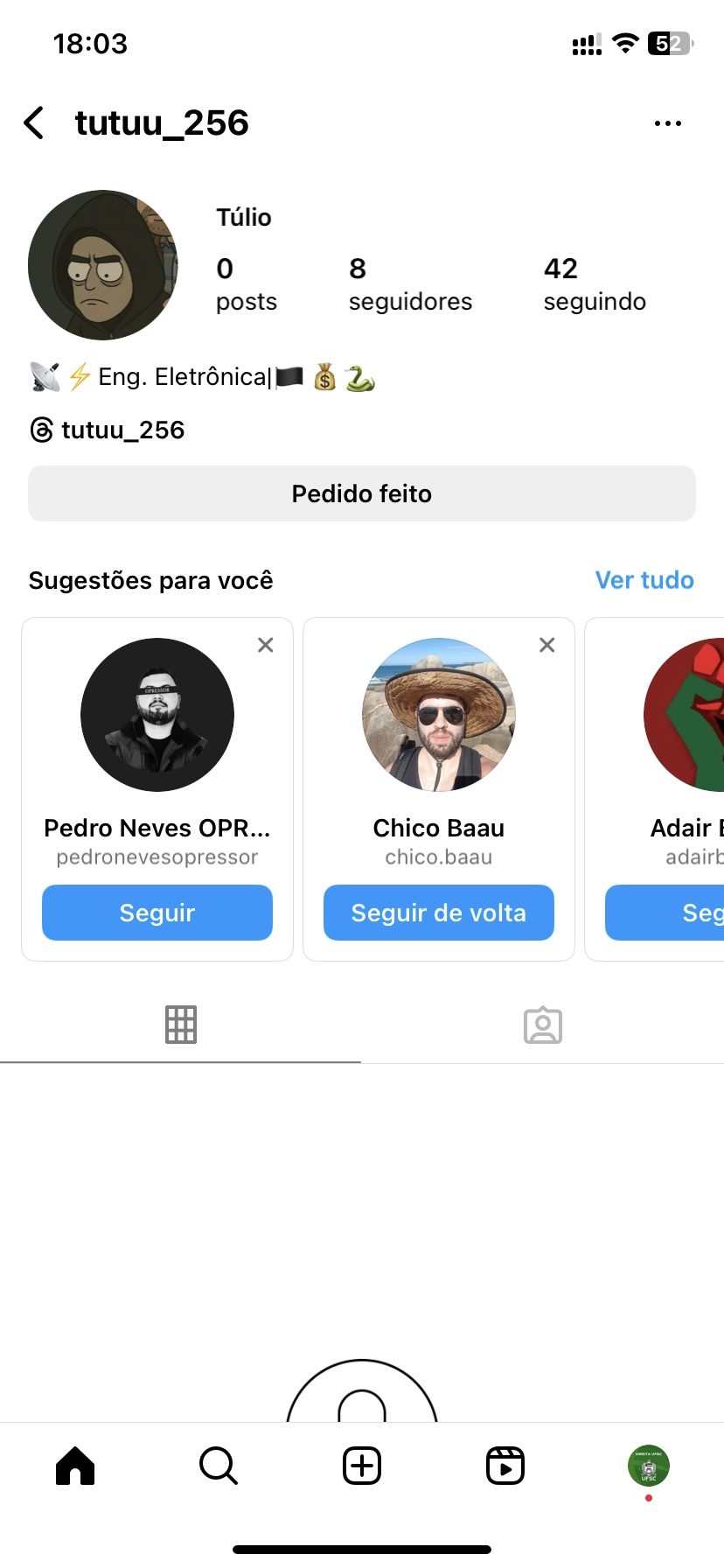Go to the home feed
Screen dimensions: 724x1568
click(75, 1466)
